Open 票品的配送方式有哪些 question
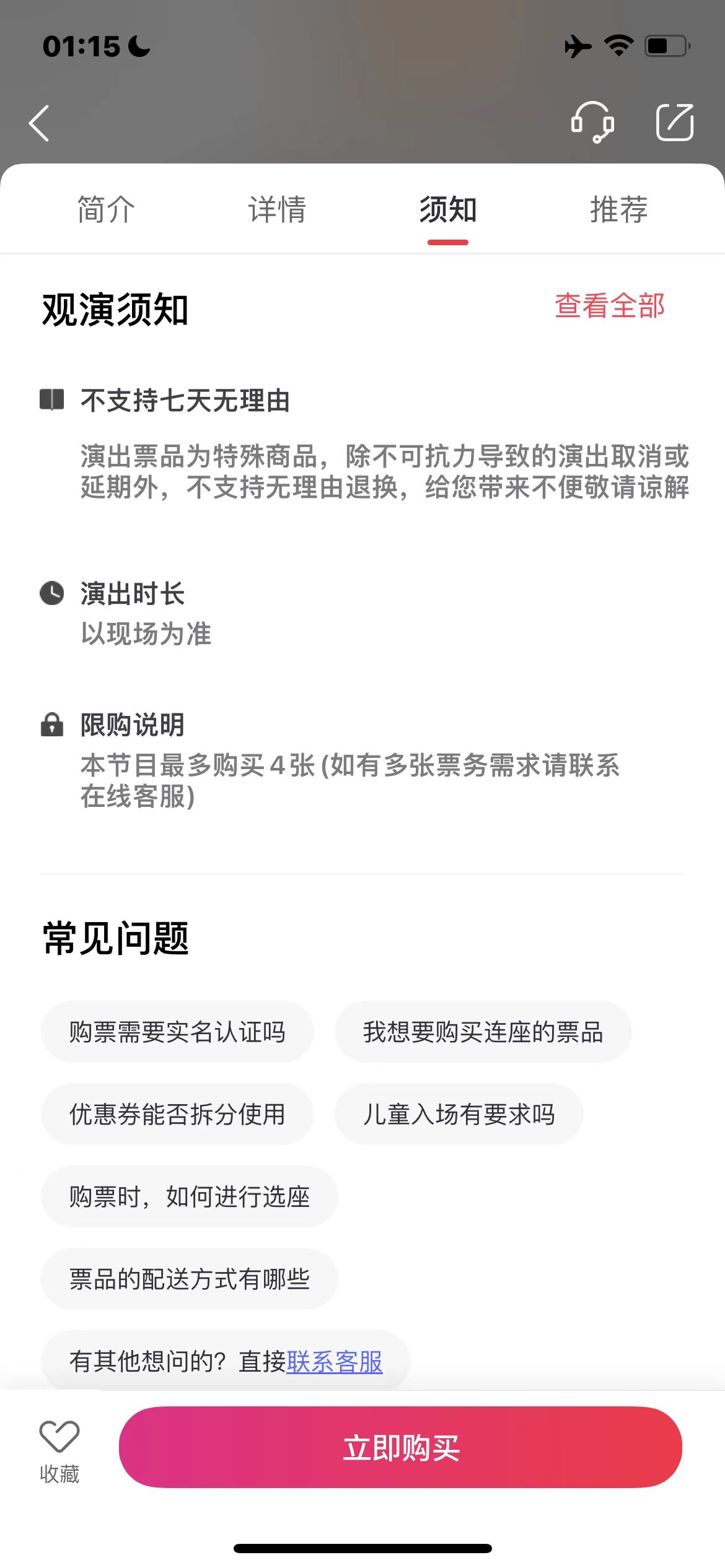The width and height of the screenshot is (725, 1568). pos(190,1279)
